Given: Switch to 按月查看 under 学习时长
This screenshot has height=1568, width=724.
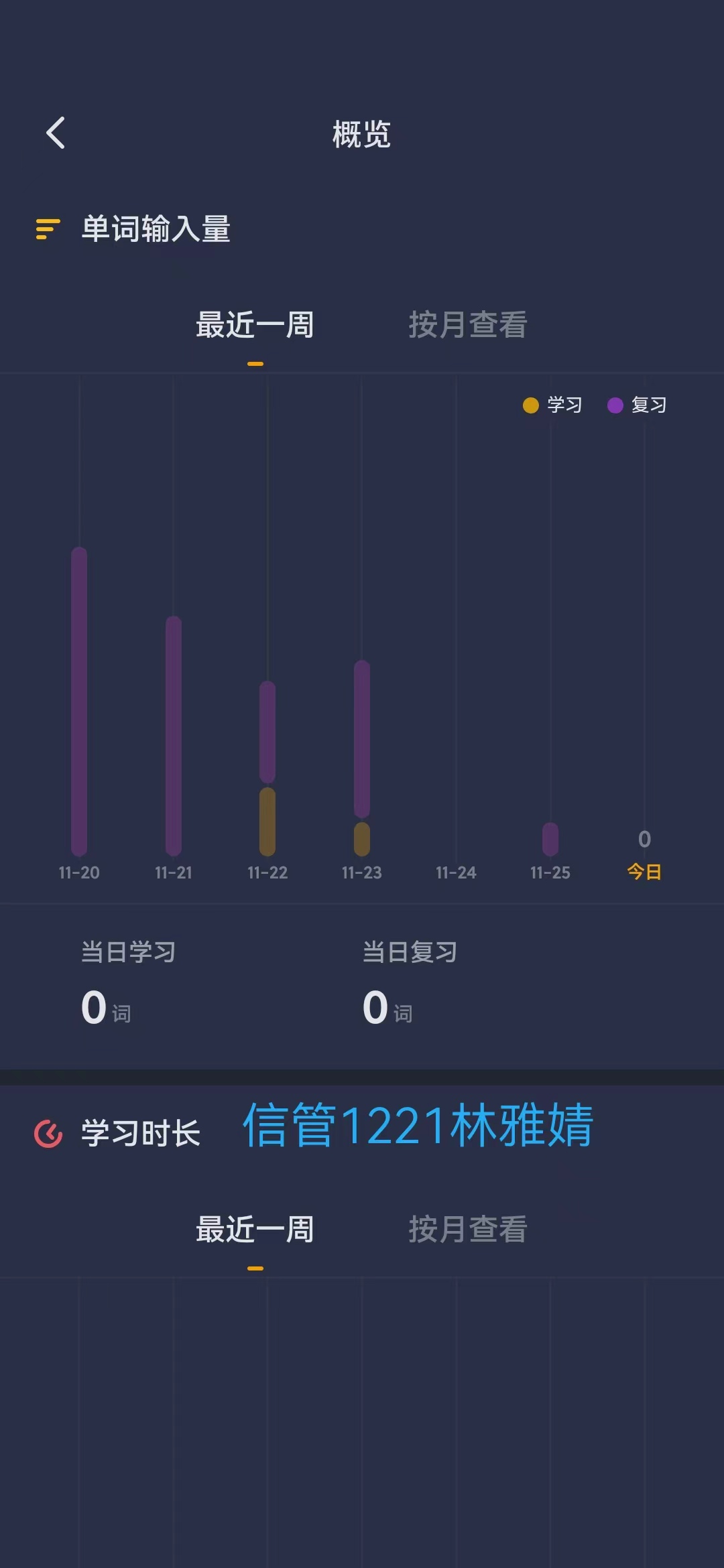Looking at the screenshot, I should point(468,1230).
